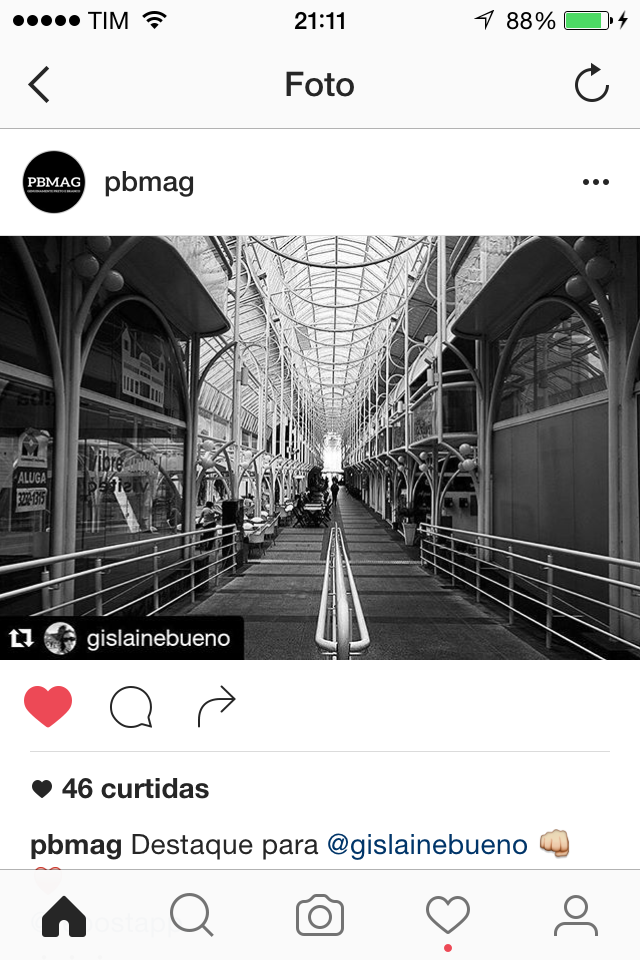
Task: Comment on the post via speech bubble
Action: tap(131, 708)
